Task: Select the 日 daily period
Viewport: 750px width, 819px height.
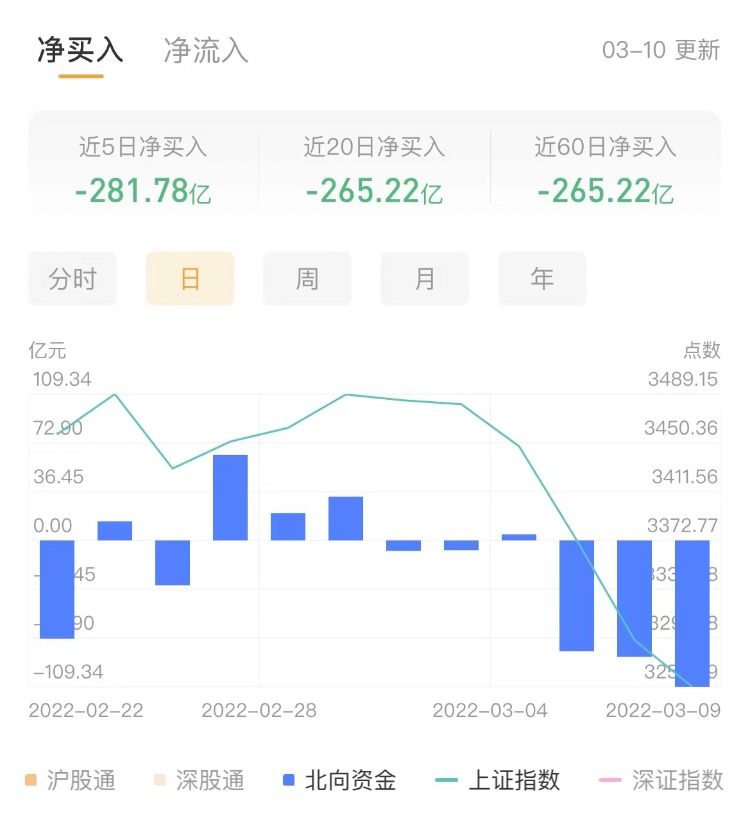Action: click(x=190, y=278)
